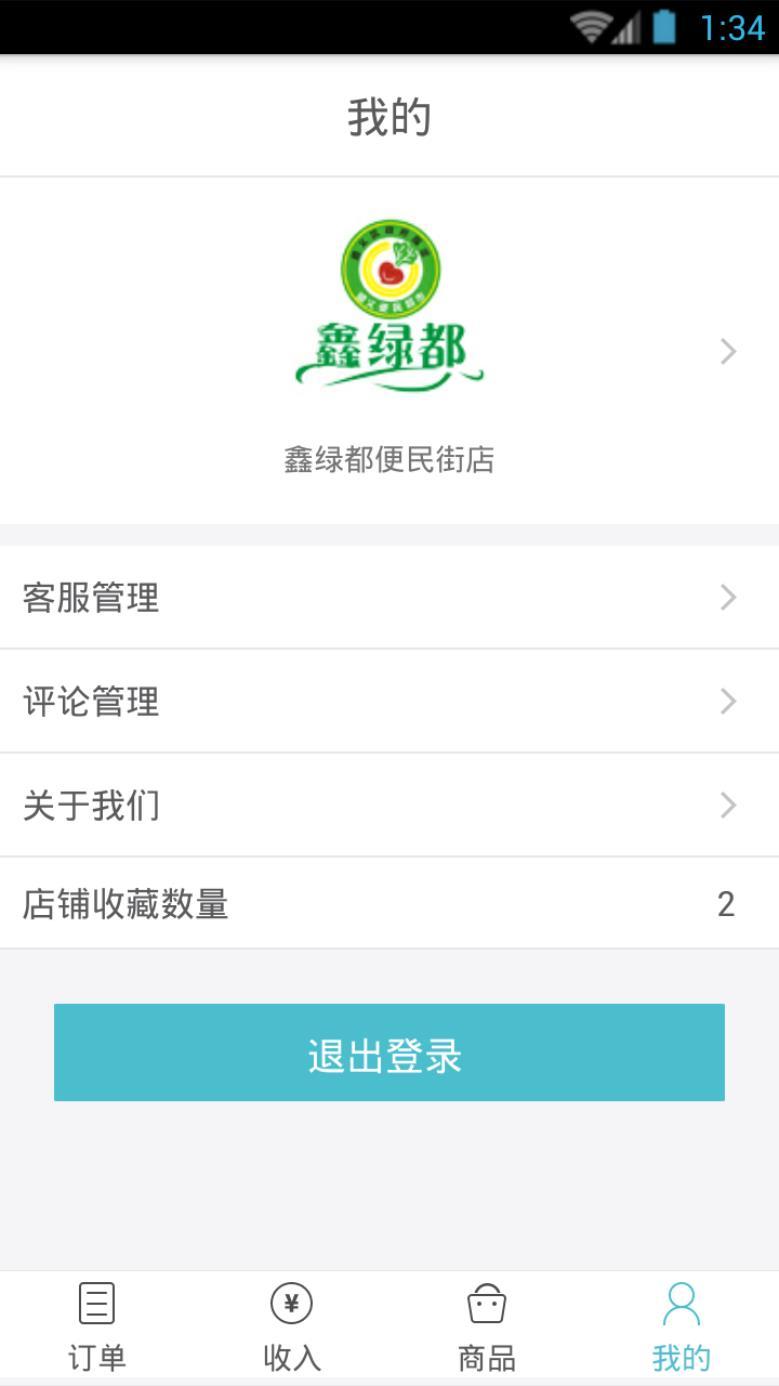Viewport: 779px width, 1386px height.
Task: Open 客服管理 settings
Action: point(389,598)
